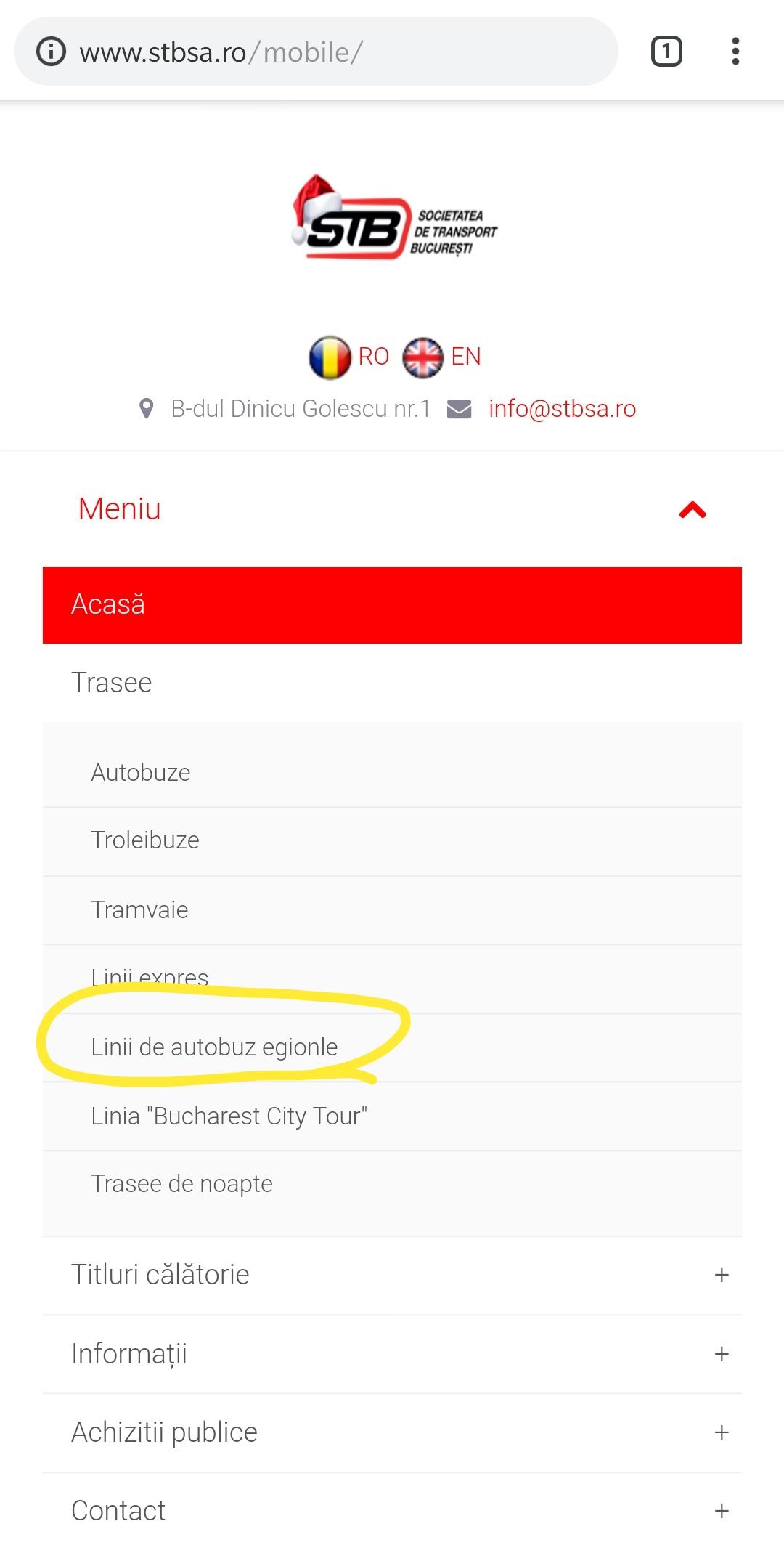Open the browser tab switcher

666,52
